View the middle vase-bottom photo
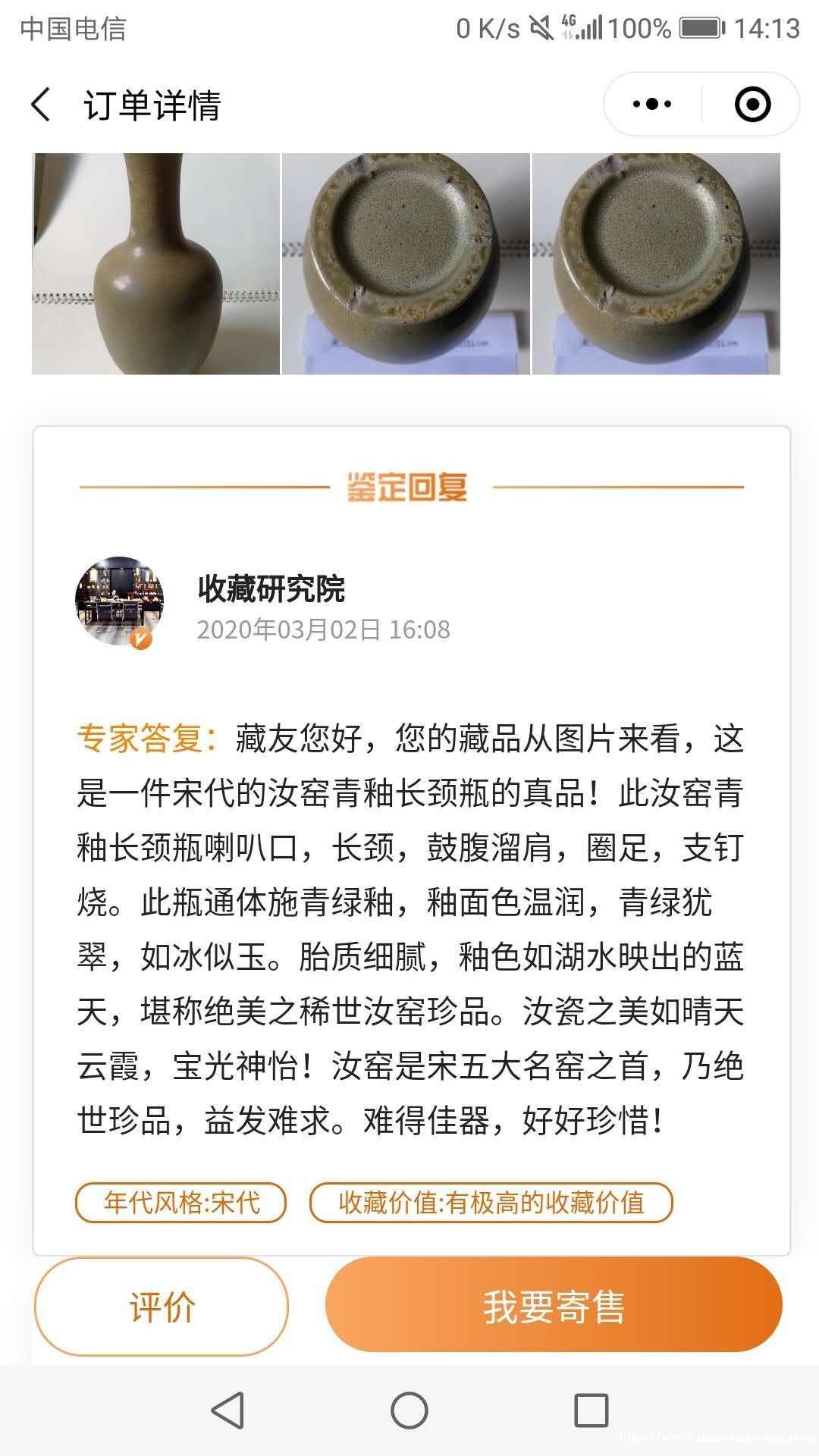The height and width of the screenshot is (1456, 819). [x=406, y=263]
